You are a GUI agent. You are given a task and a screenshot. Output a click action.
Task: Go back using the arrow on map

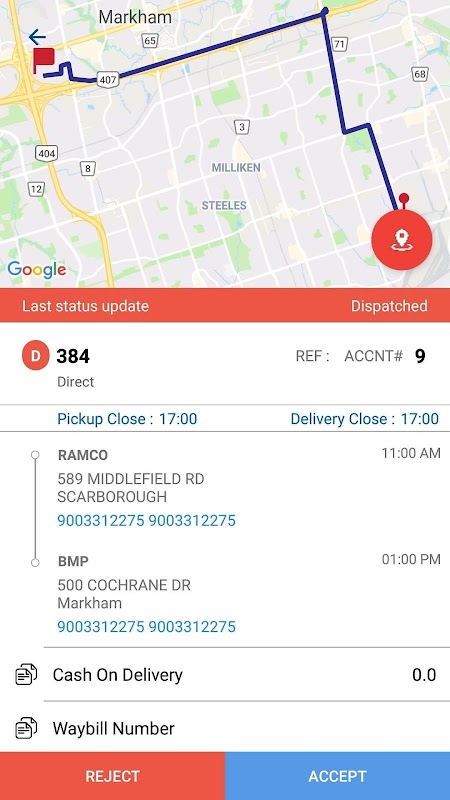point(37,37)
